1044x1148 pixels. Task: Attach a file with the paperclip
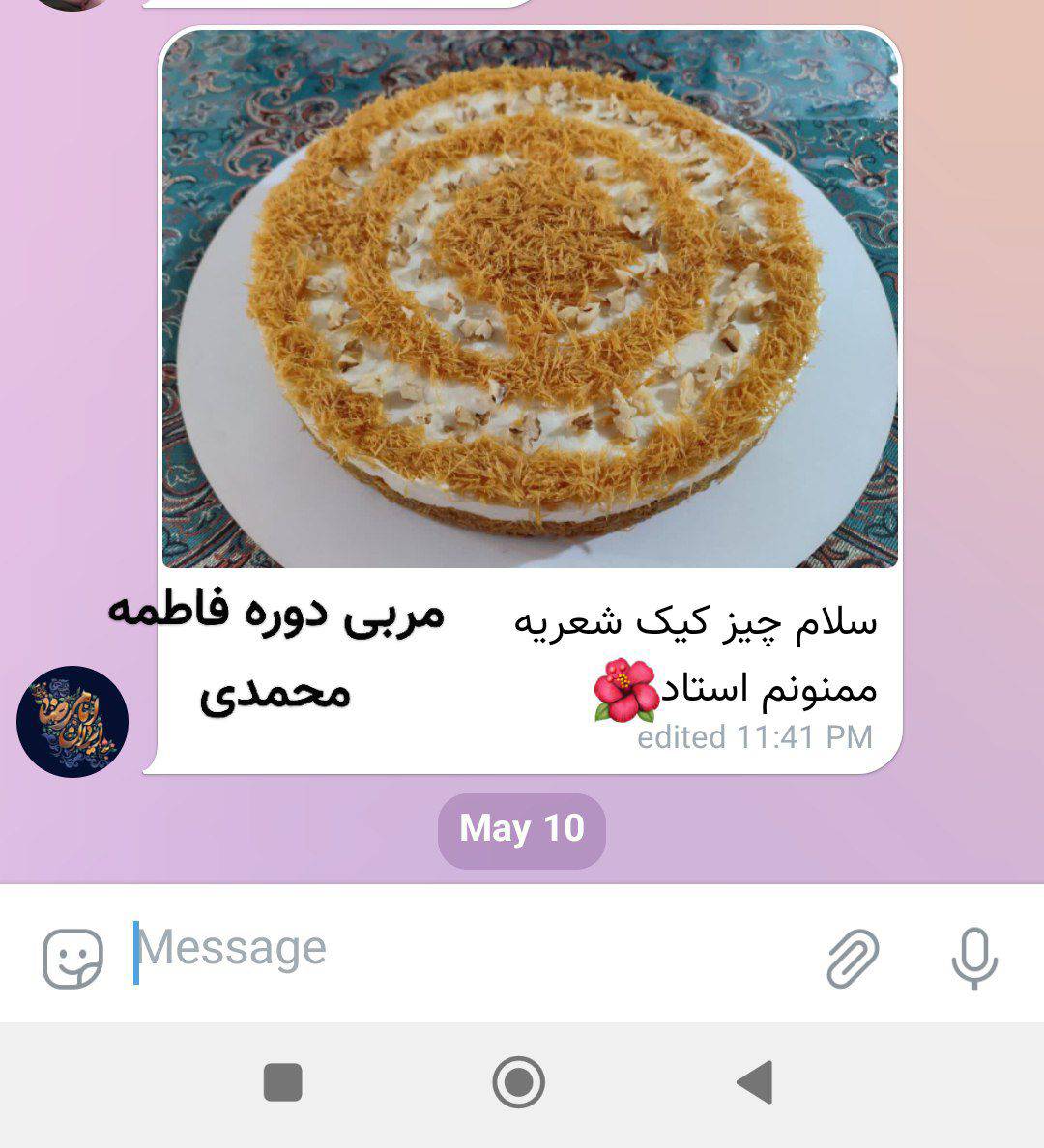[x=853, y=958]
